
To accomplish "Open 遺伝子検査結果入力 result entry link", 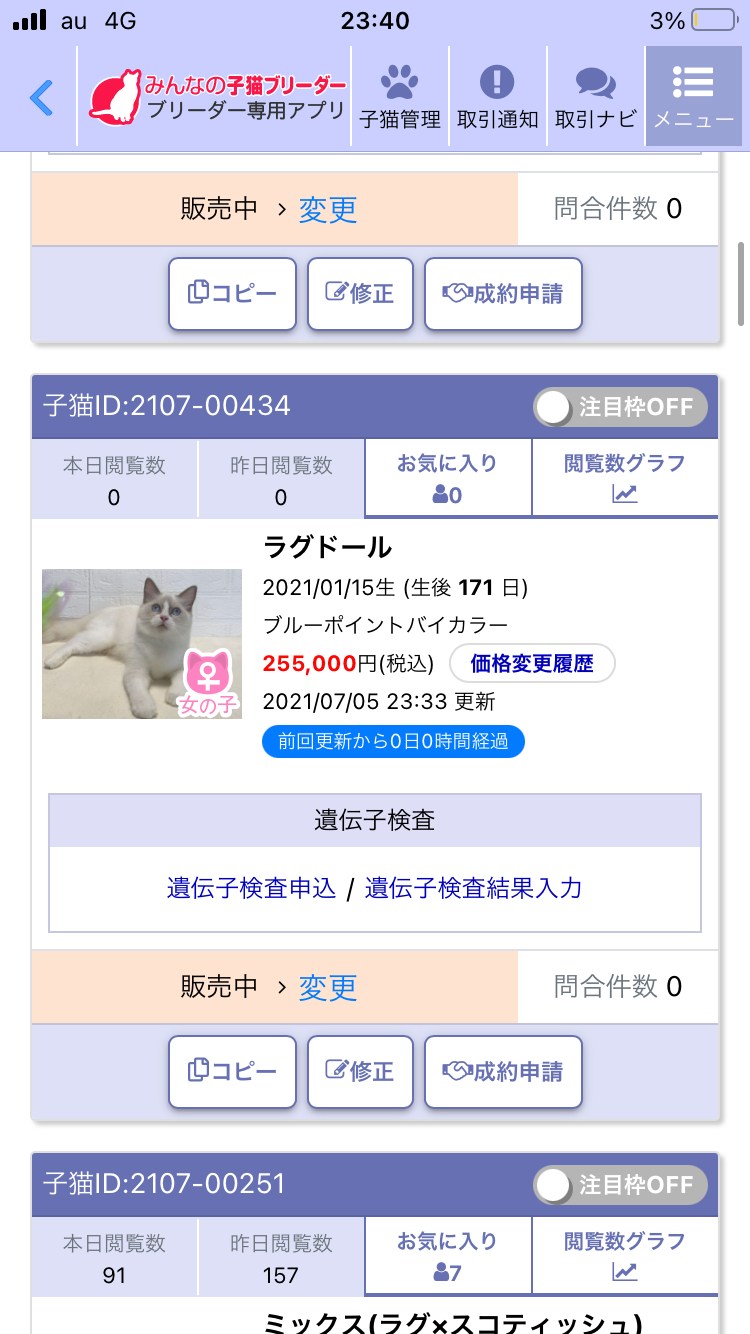I will click(473, 888).
